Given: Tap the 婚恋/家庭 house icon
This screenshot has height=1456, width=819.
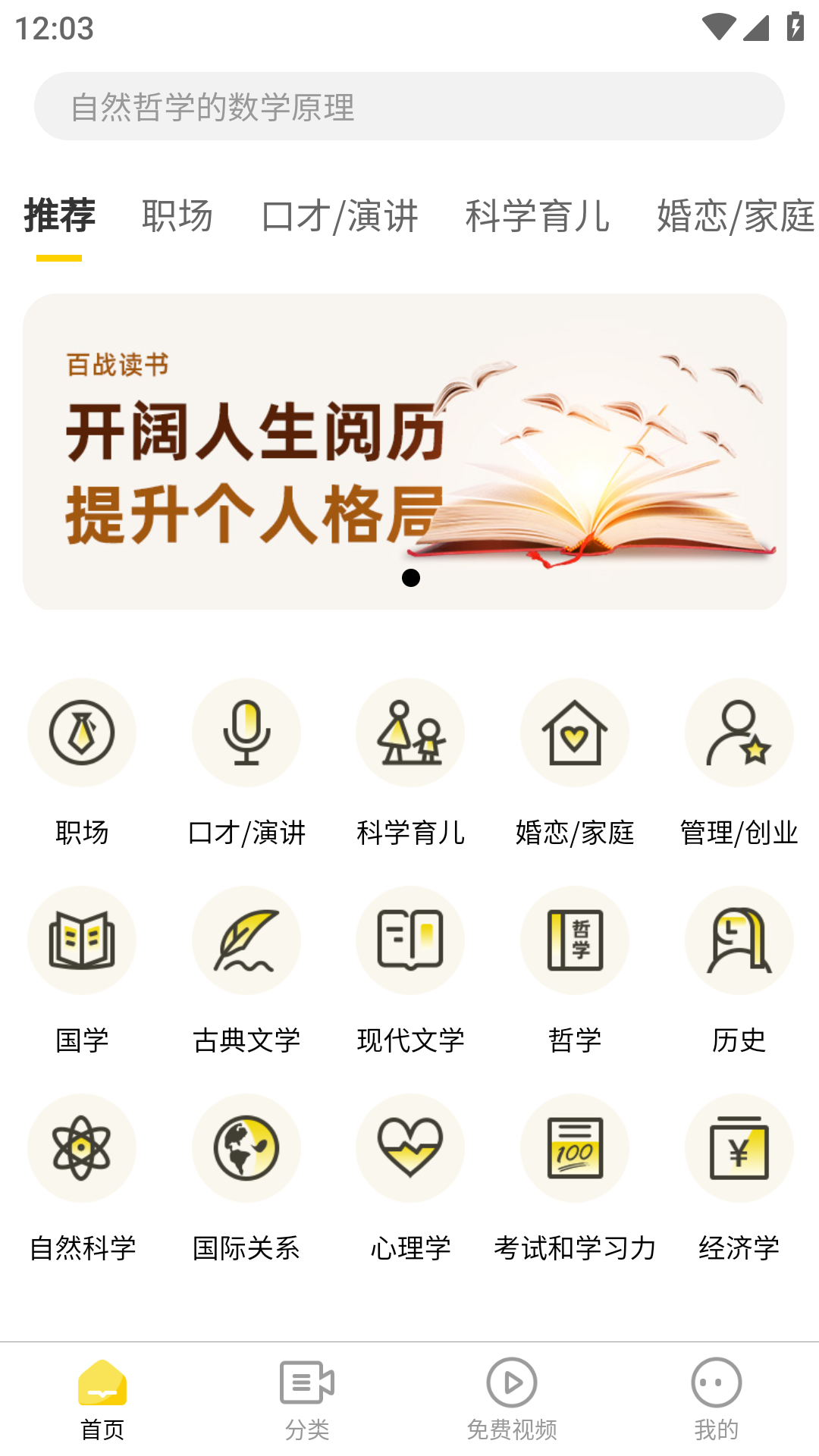Looking at the screenshot, I should (575, 732).
